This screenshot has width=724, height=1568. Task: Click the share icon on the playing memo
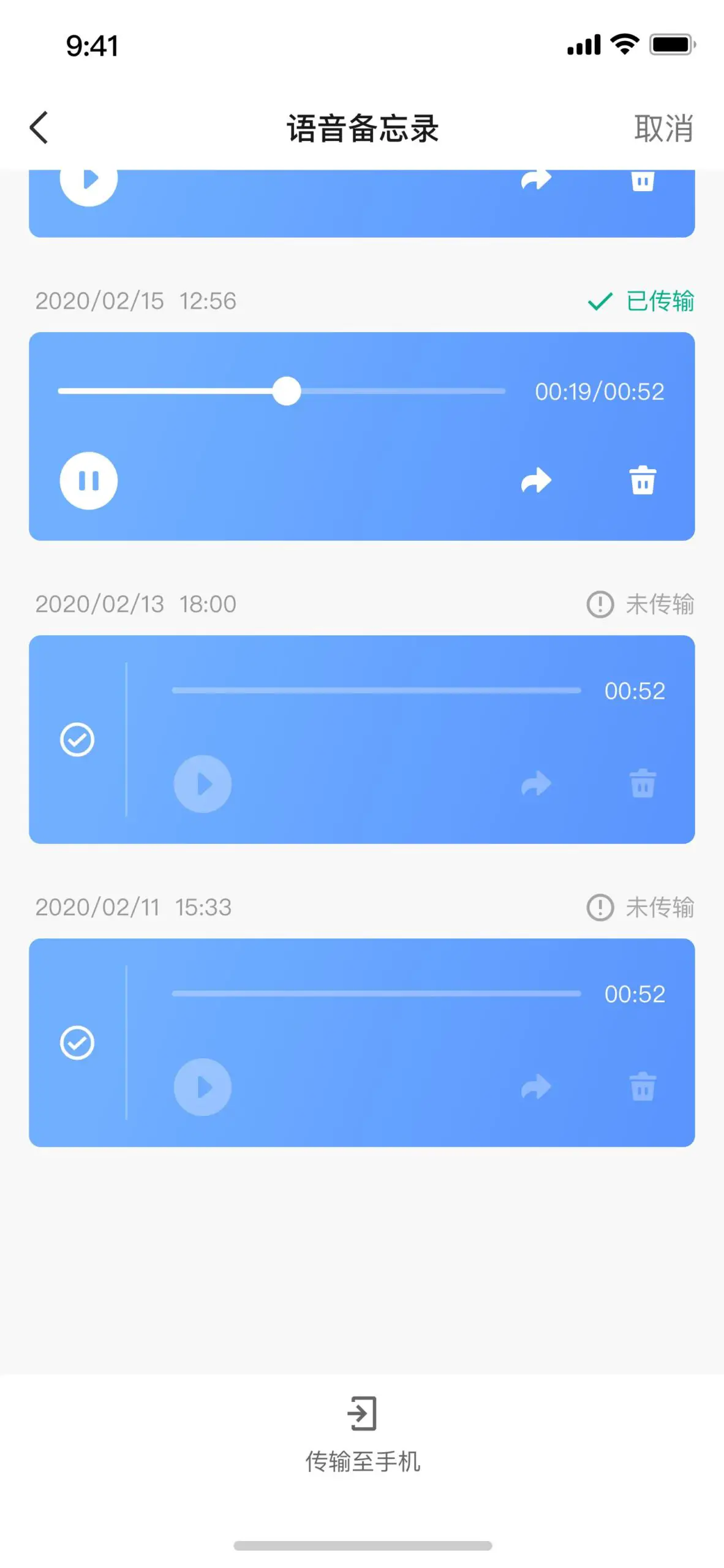(x=535, y=481)
